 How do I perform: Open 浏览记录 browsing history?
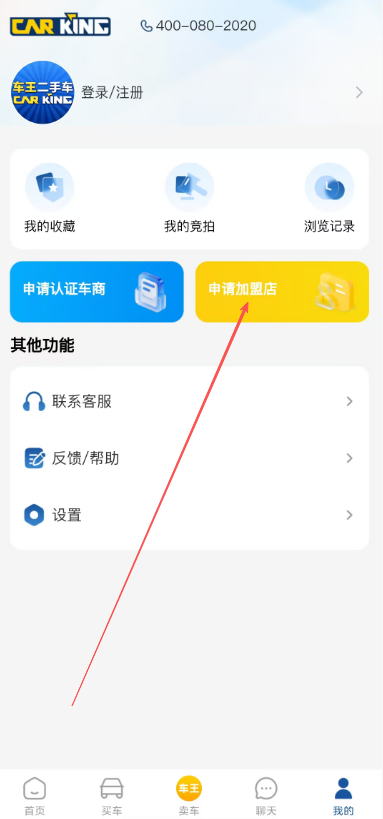(329, 198)
